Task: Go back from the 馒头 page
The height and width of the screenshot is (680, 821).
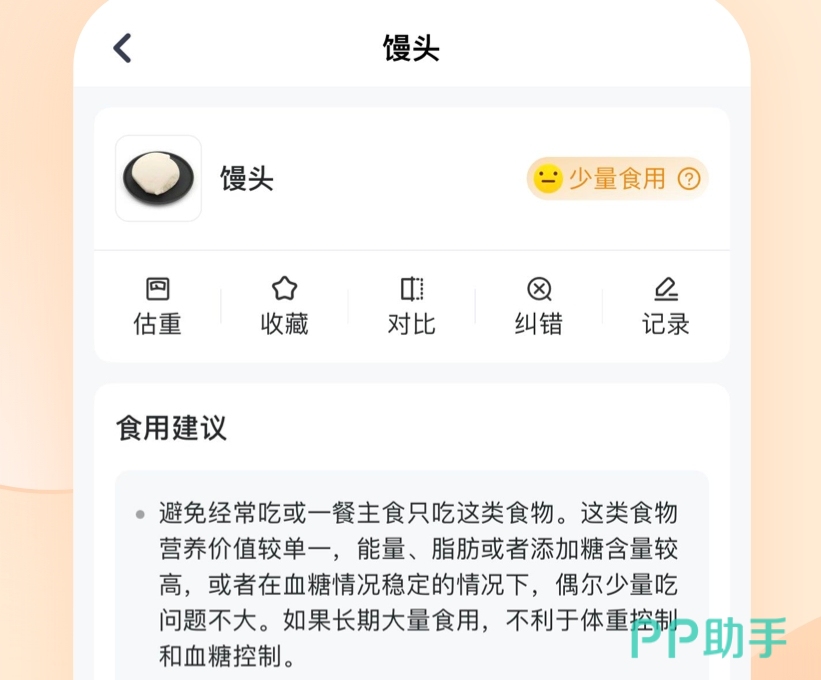Action: point(122,47)
